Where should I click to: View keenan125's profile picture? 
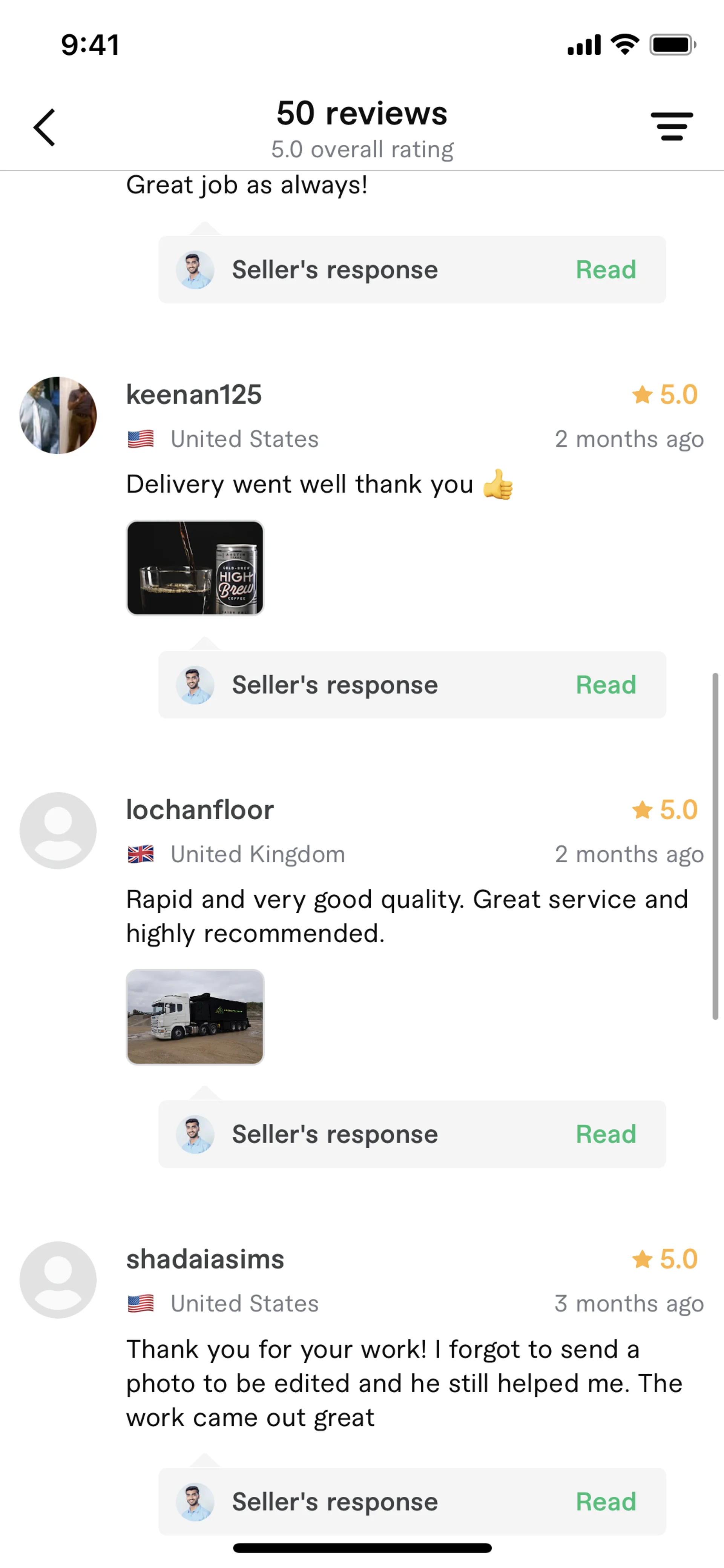(58, 415)
